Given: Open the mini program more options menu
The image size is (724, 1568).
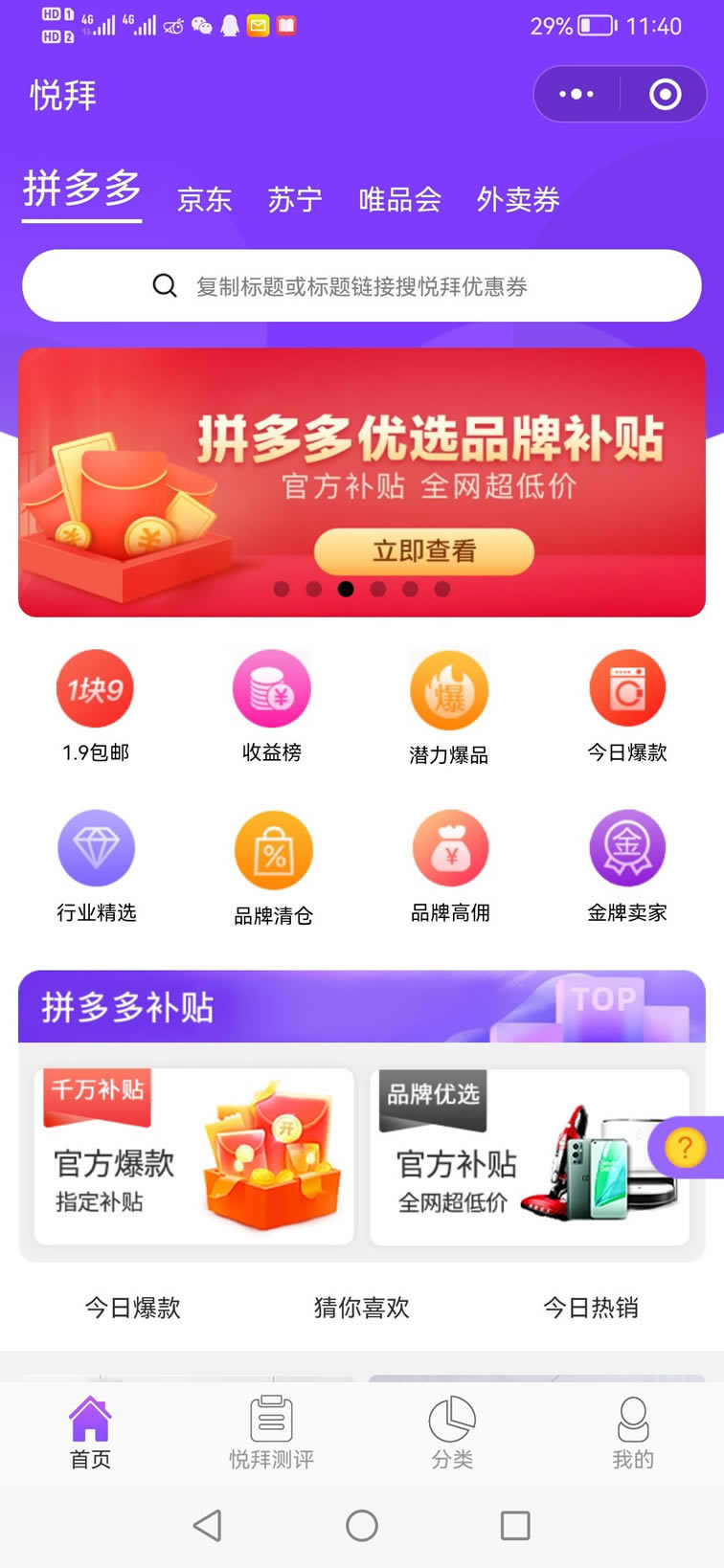Looking at the screenshot, I should (x=577, y=94).
